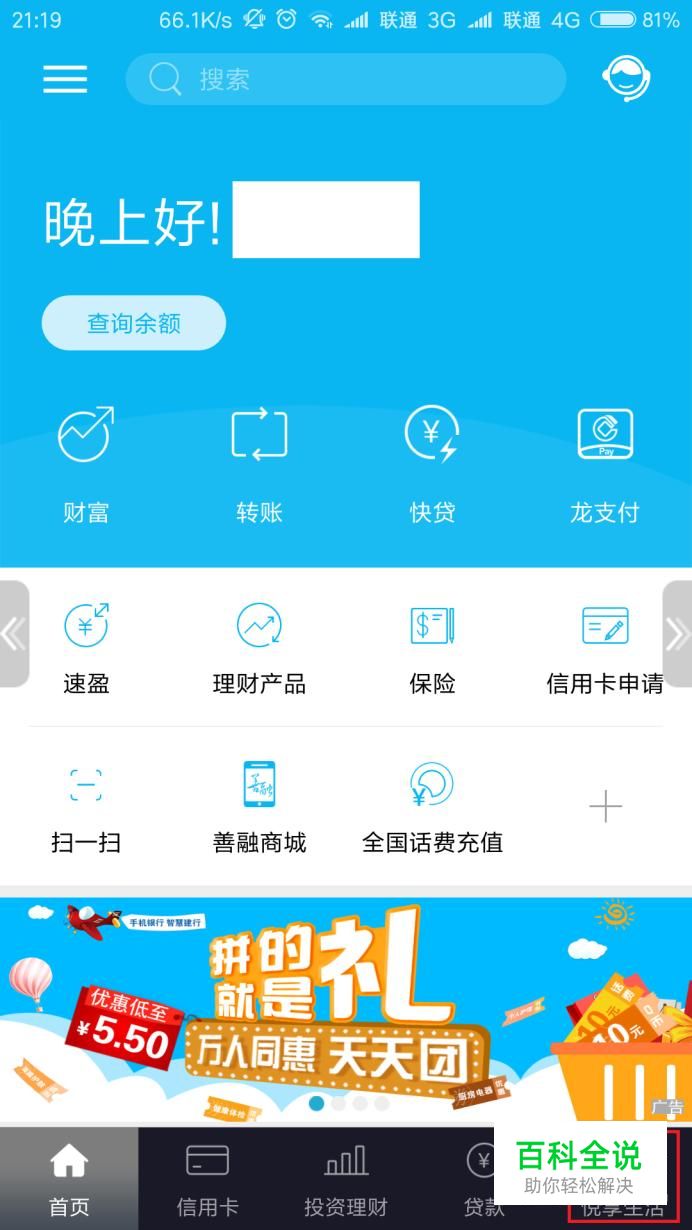This screenshot has width=692, height=1230.
Task: Switch to the 信用卡 tab
Action: click(207, 1180)
